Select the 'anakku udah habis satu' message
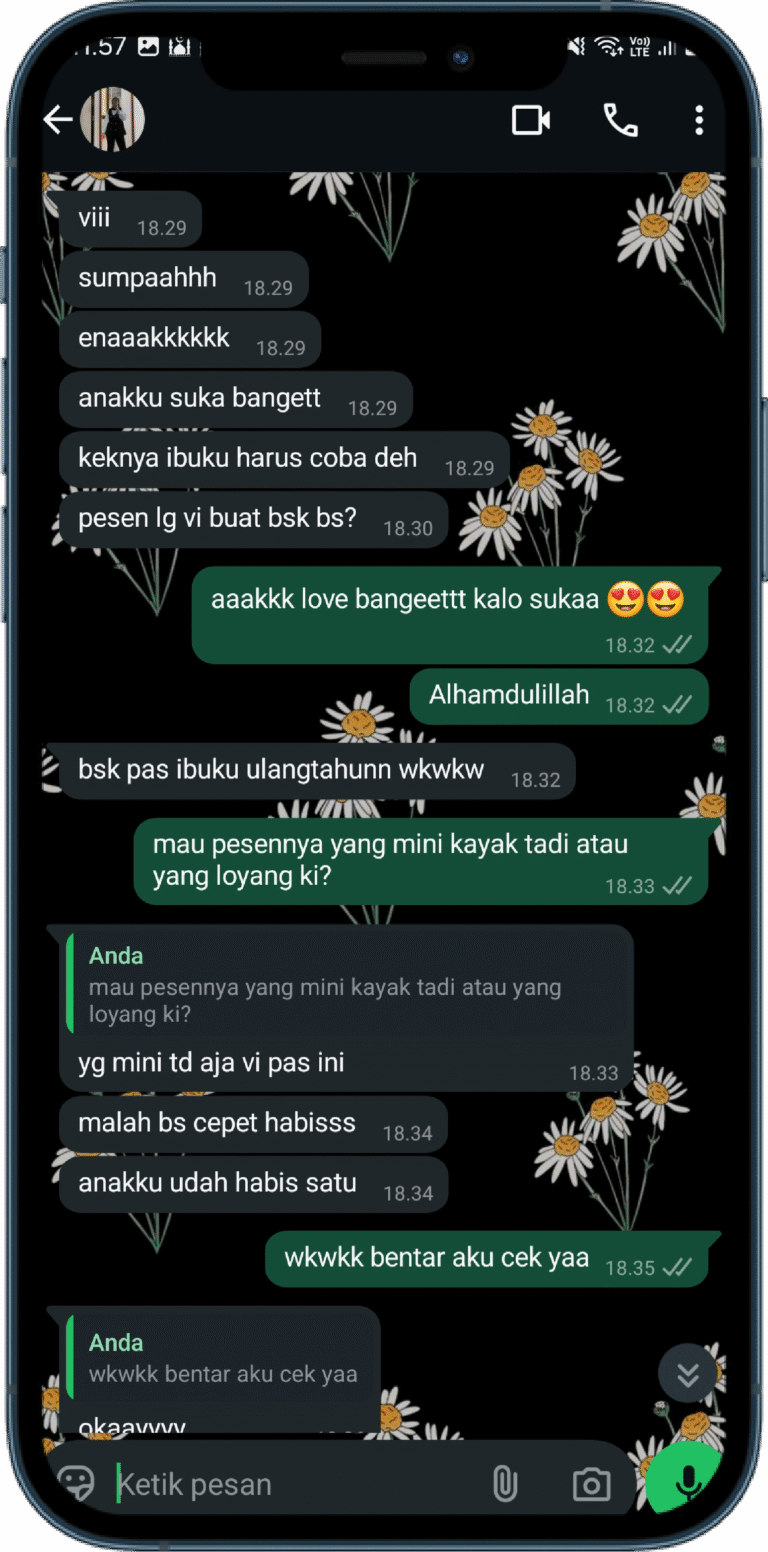768x1552 pixels. 253,1184
